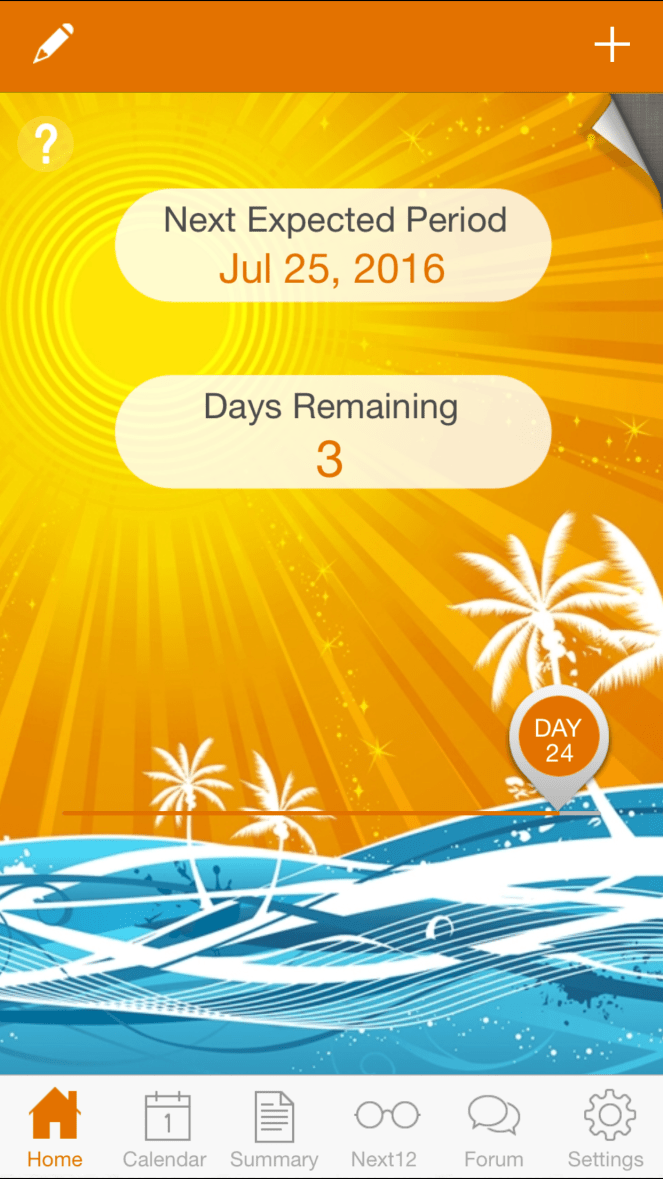Open the question mark help
Viewport: 663px width, 1179px height.
click(45, 144)
